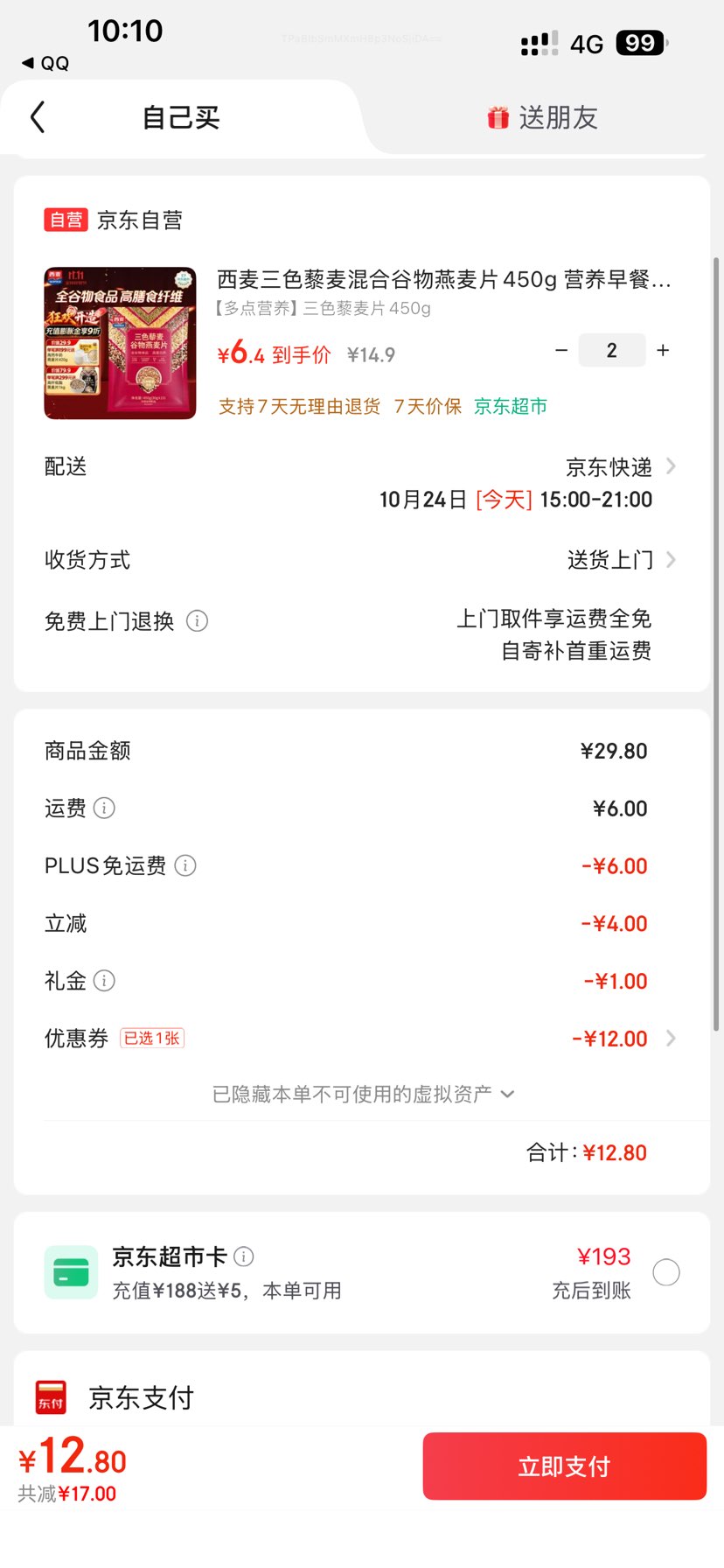724x1568 pixels.
Task: Show PLUS免运费 info
Action: click(185, 866)
